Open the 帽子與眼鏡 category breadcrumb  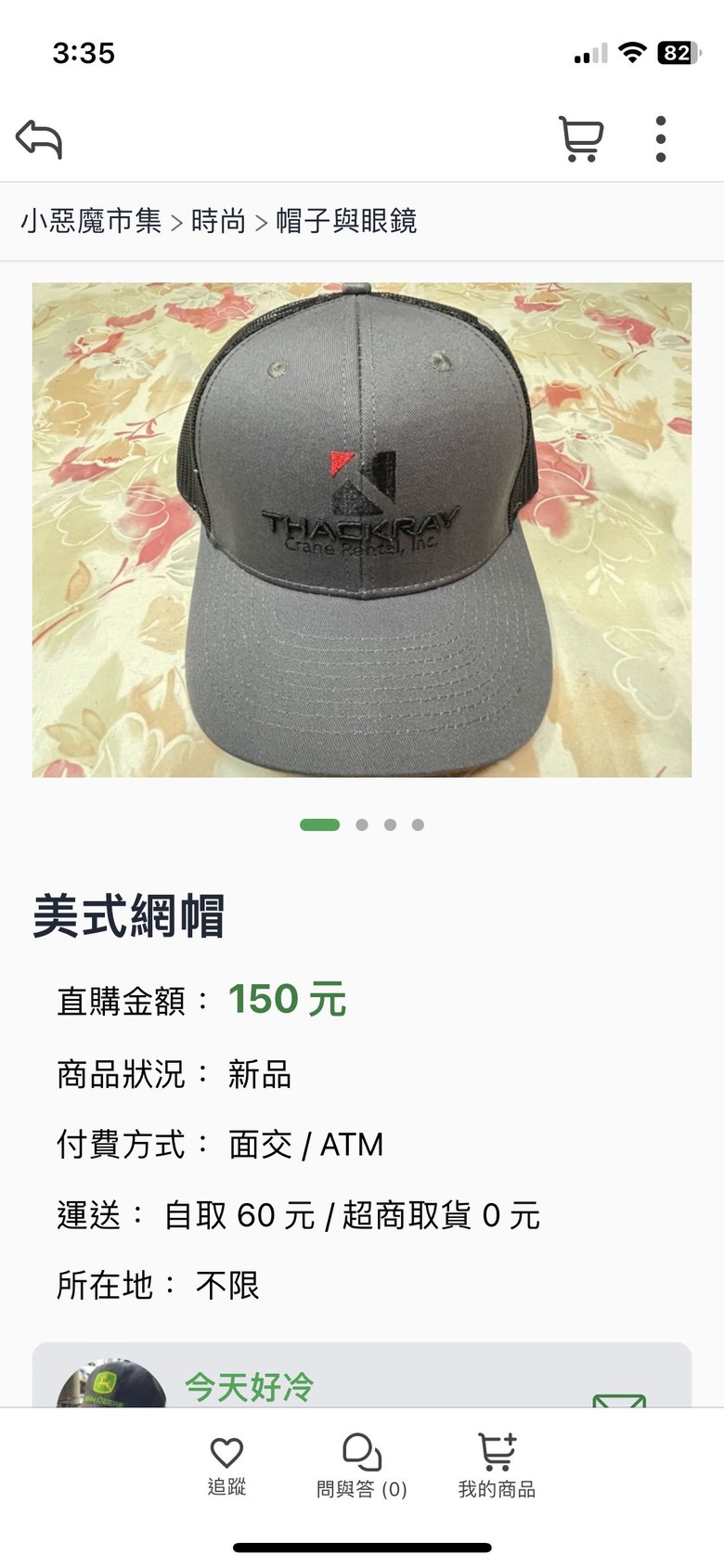(346, 221)
